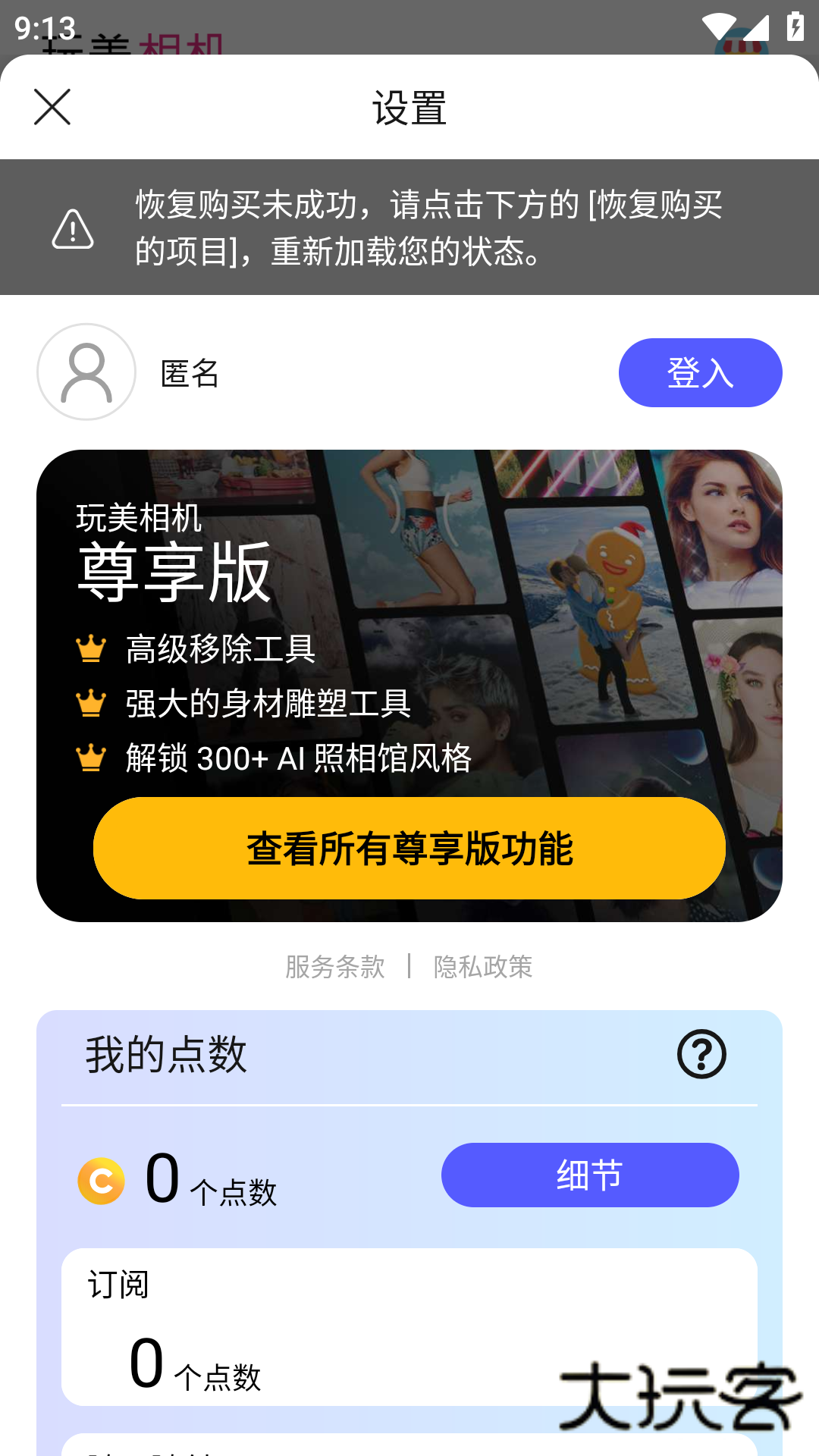Close the 设置 panel
This screenshot has height=1456, width=819.
click(52, 107)
